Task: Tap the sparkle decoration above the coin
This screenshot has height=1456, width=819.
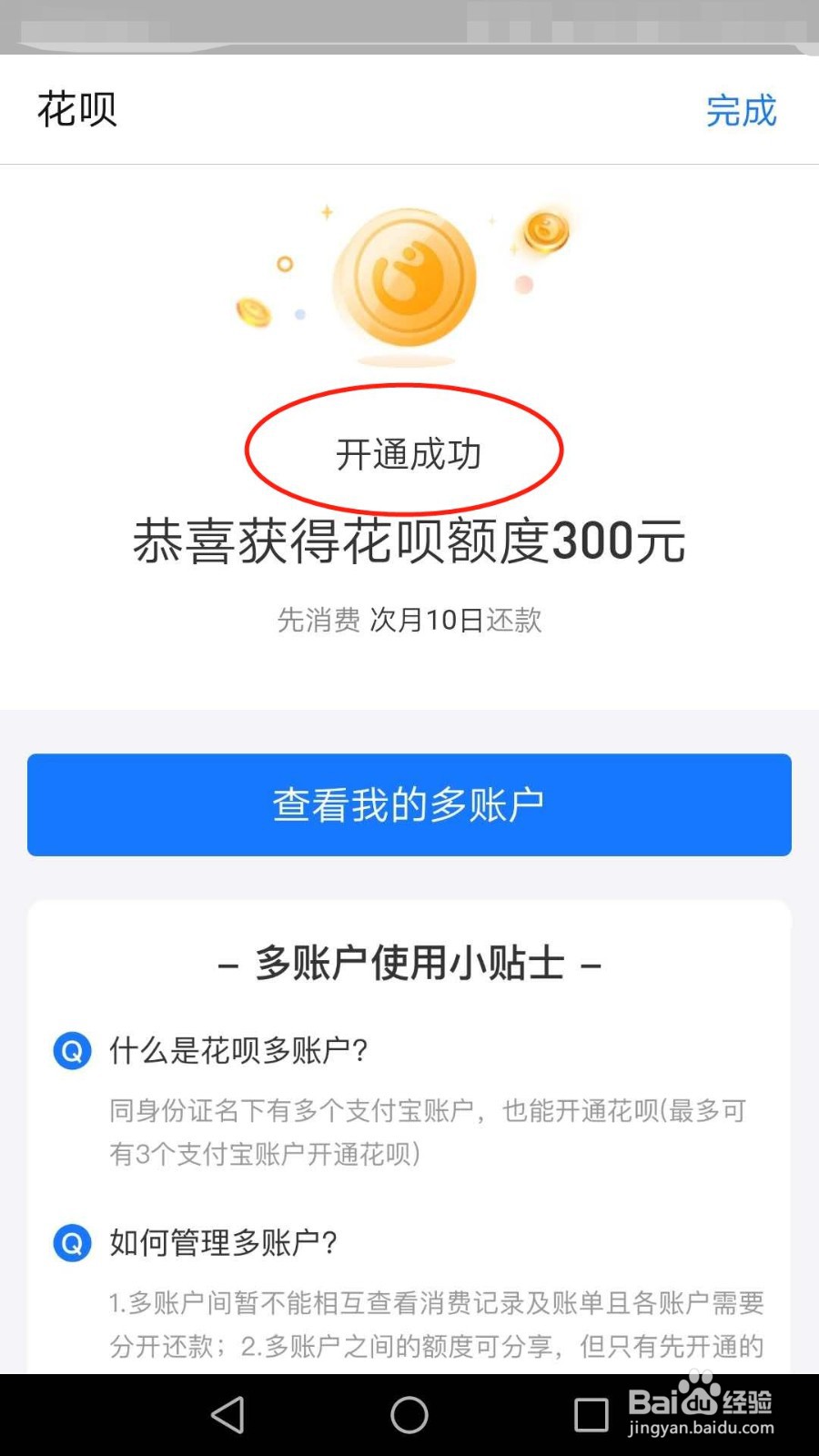Action: coord(328,211)
